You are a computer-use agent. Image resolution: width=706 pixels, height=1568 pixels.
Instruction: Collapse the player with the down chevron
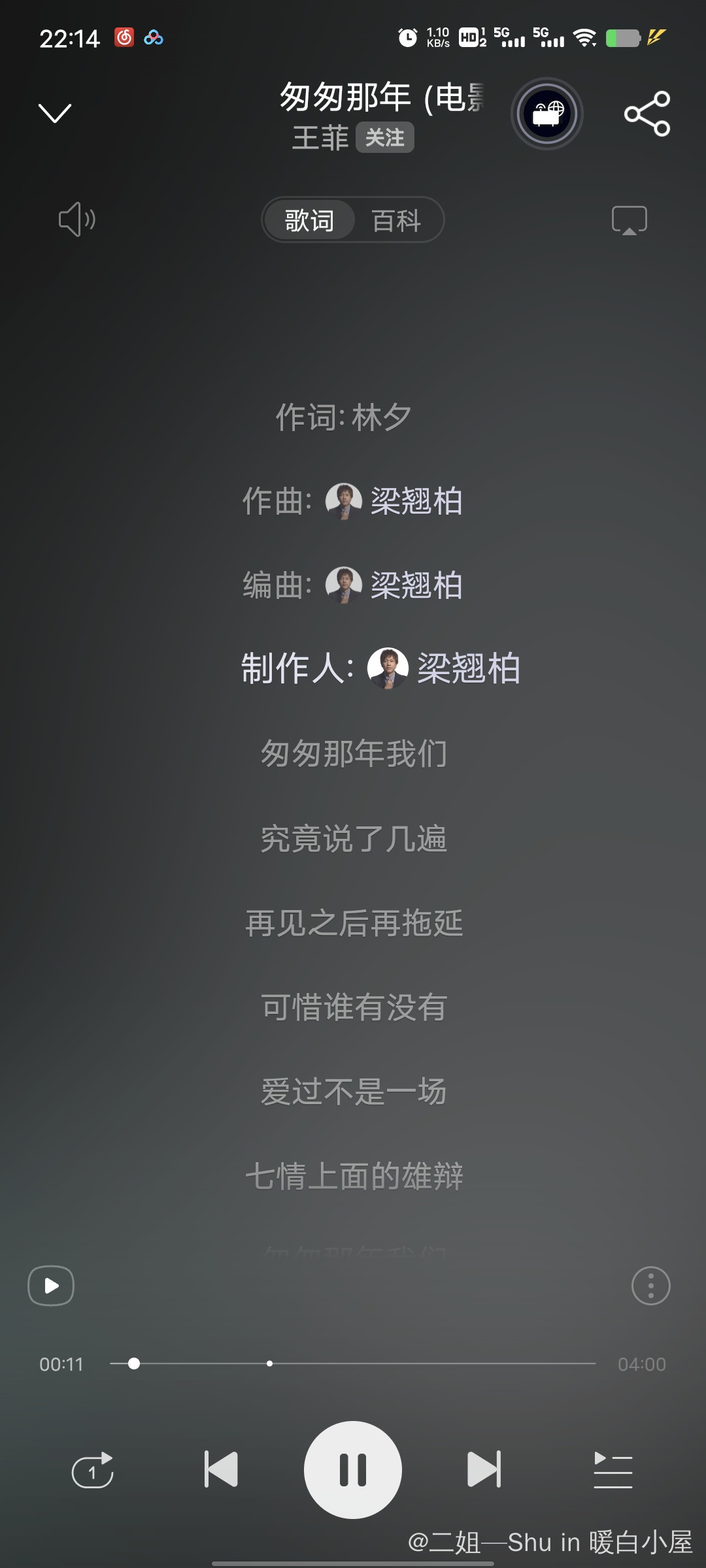pos(55,113)
